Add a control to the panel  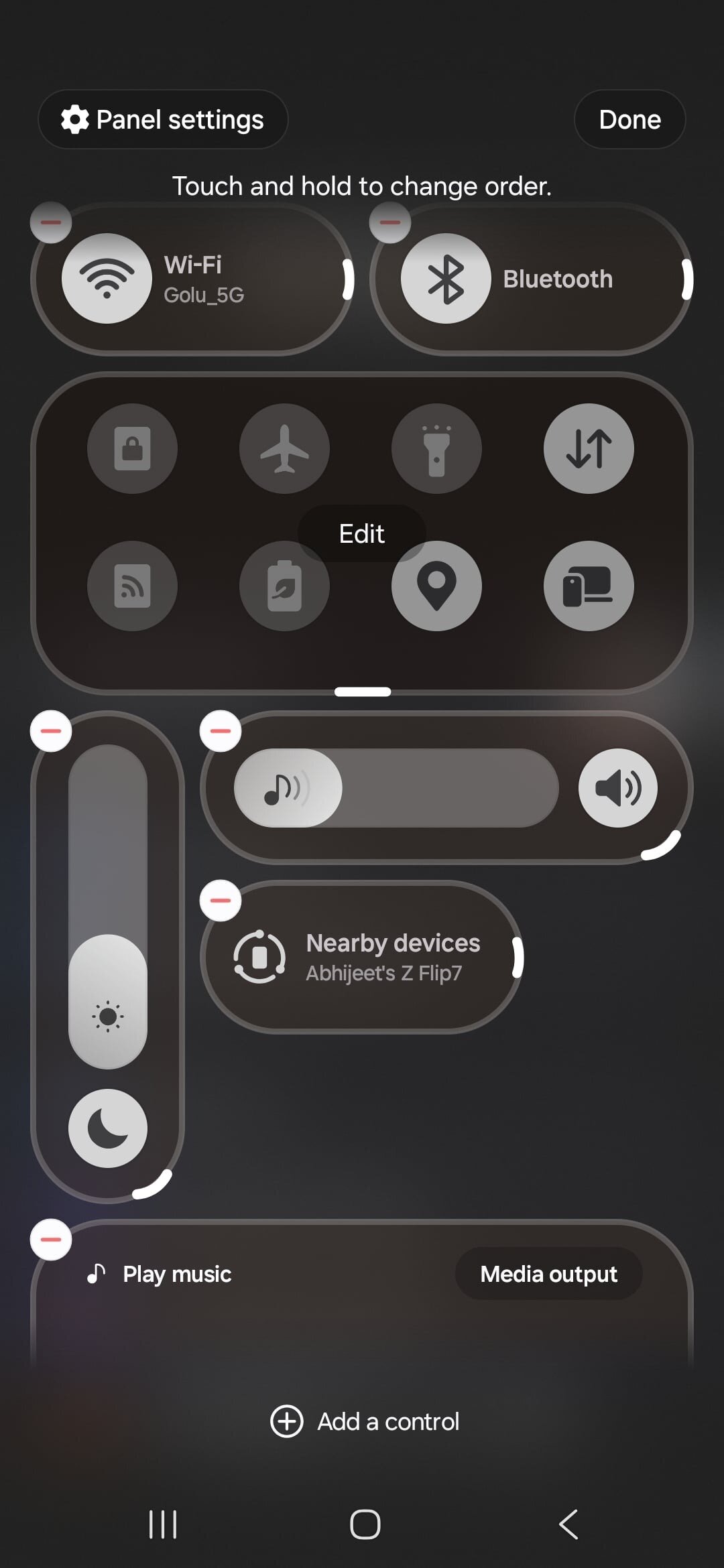point(364,1421)
